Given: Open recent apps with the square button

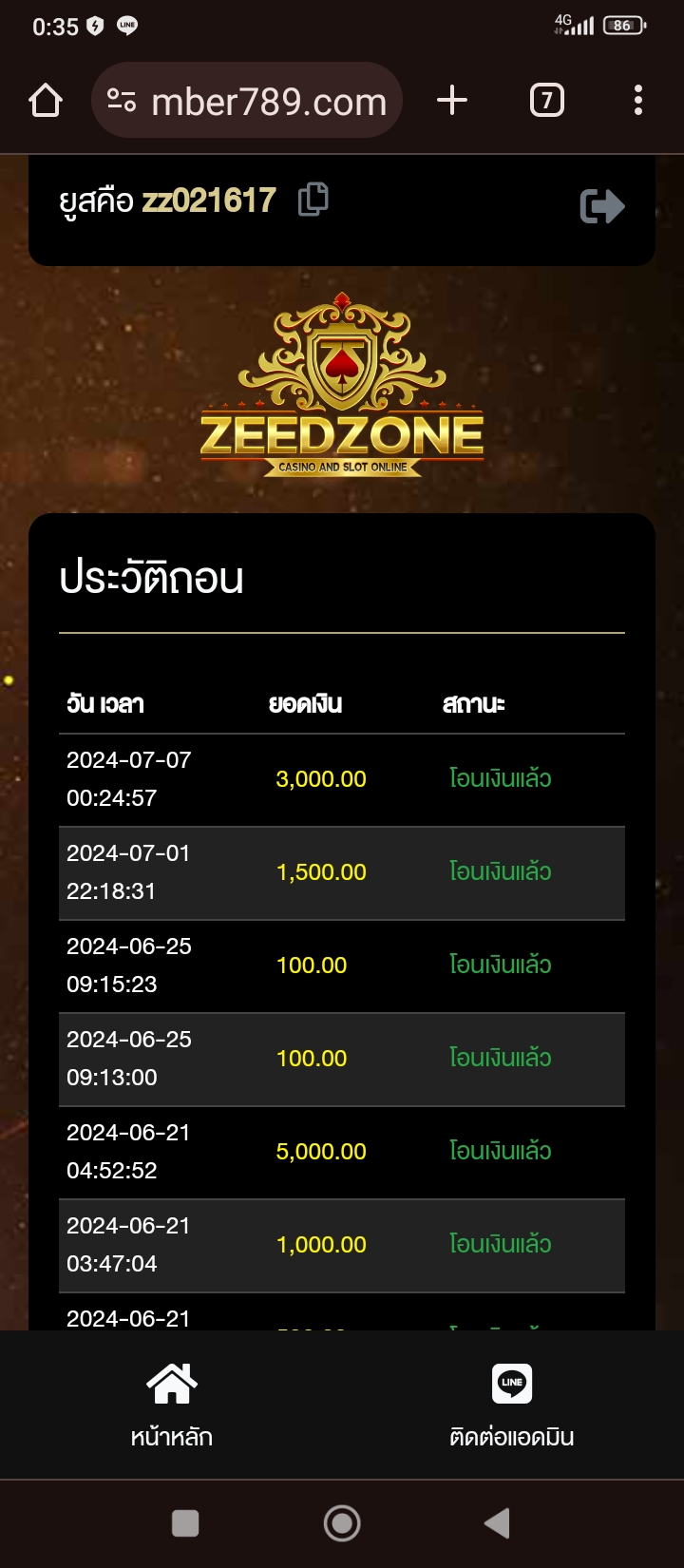Looking at the screenshot, I should (185, 1523).
